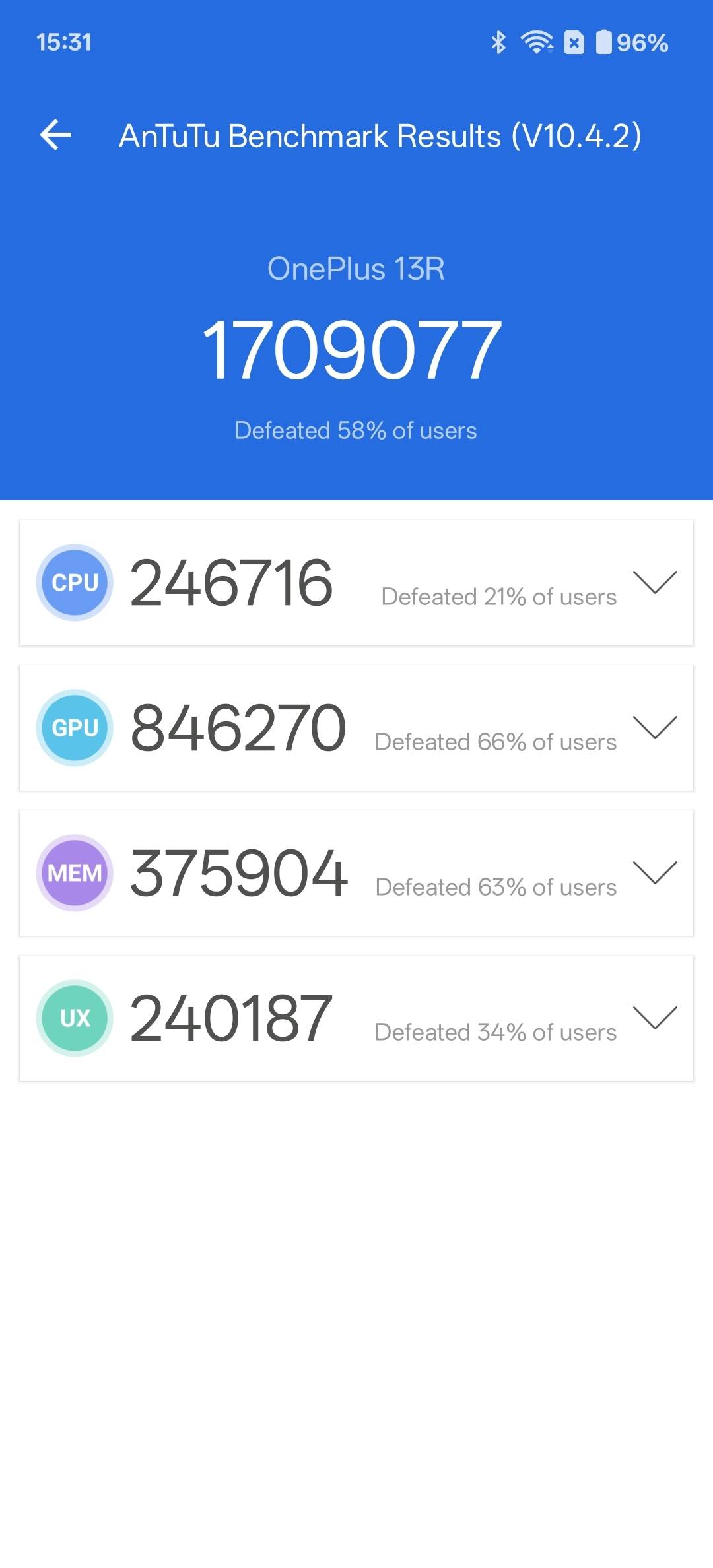The image size is (713, 1568).
Task: Tap the battery indicator
Action: click(604, 42)
